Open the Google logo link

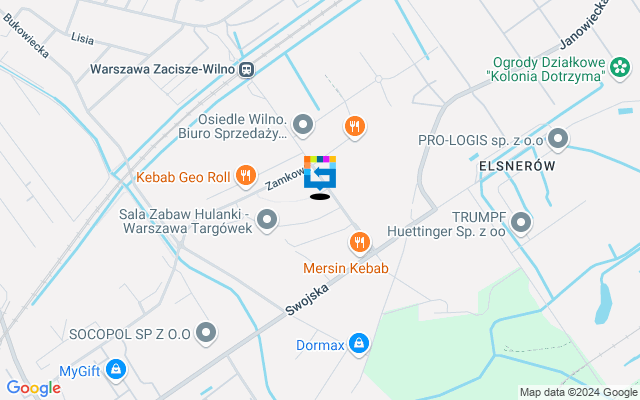tap(33, 388)
